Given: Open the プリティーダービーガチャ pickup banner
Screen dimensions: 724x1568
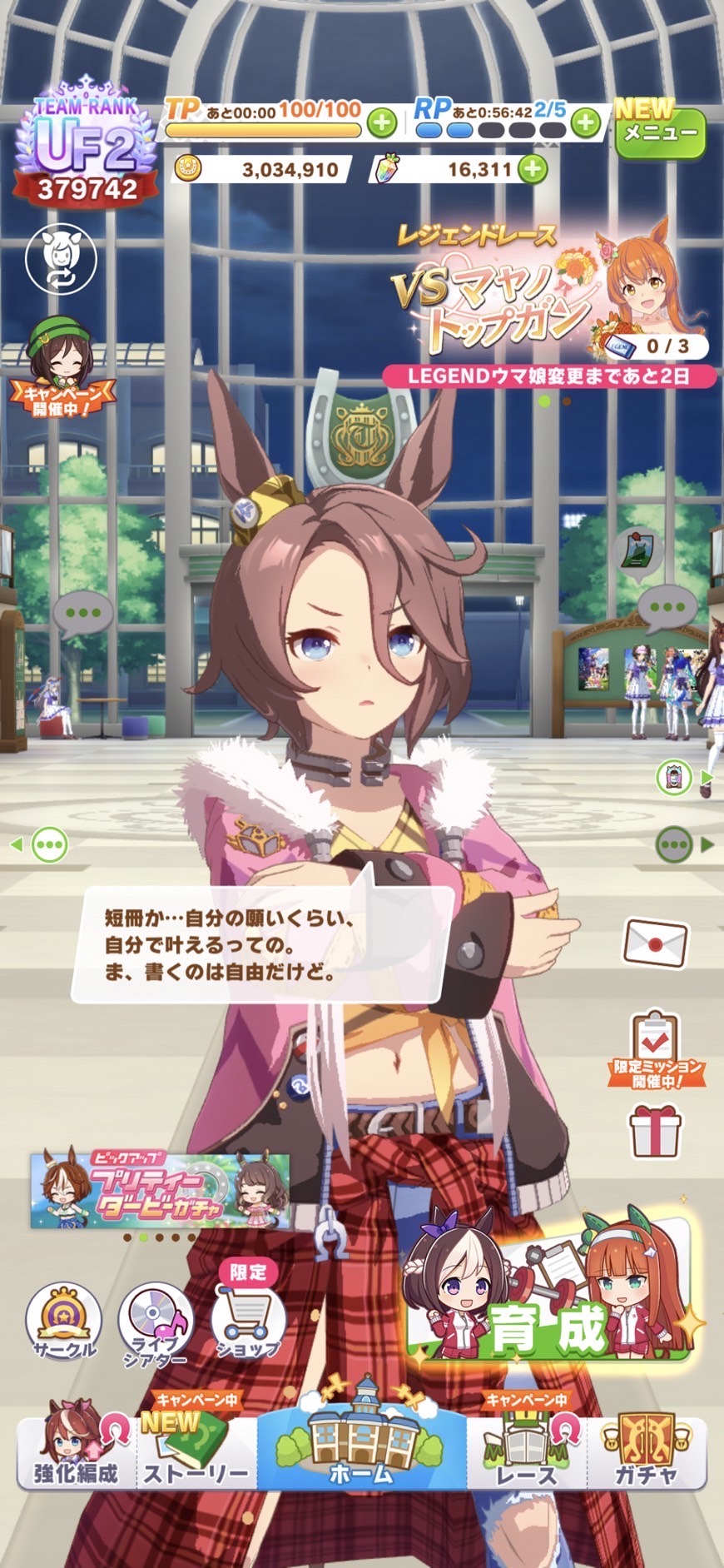Looking at the screenshot, I should (x=161, y=1190).
